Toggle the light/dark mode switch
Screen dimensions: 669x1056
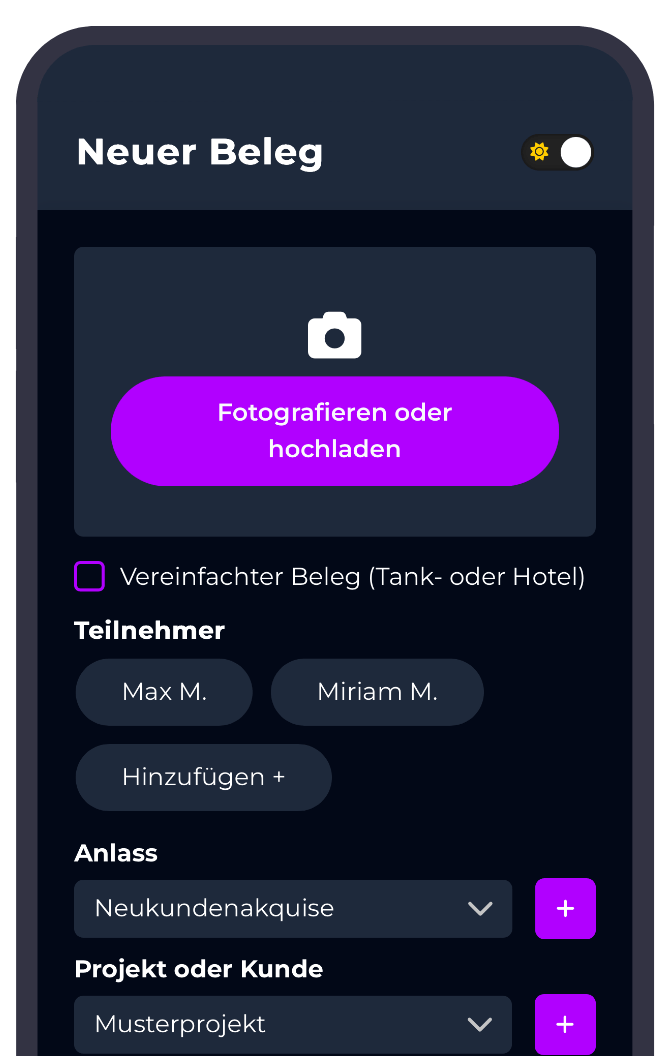557,153
